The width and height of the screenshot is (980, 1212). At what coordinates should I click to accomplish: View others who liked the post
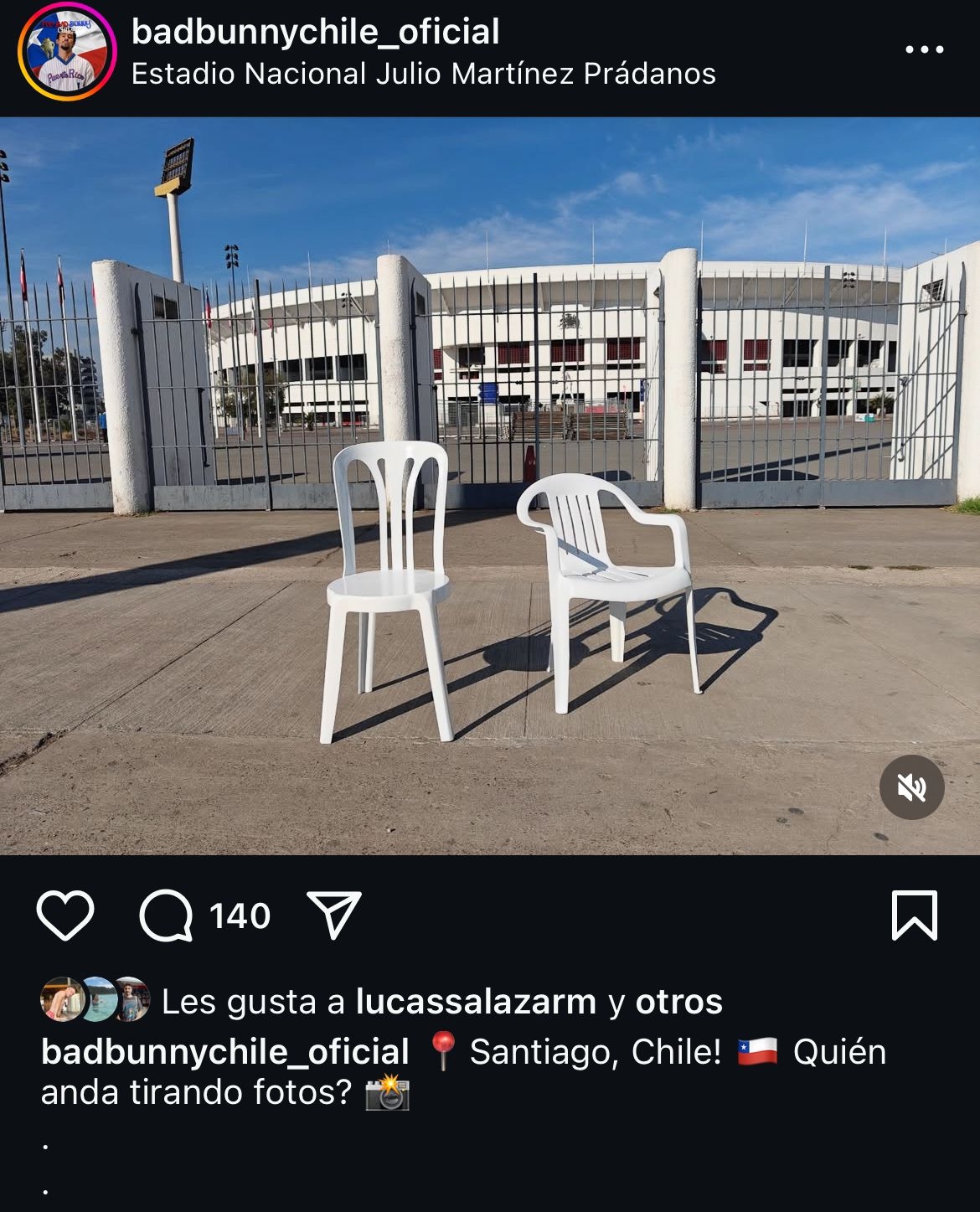tap(678, 1002)
